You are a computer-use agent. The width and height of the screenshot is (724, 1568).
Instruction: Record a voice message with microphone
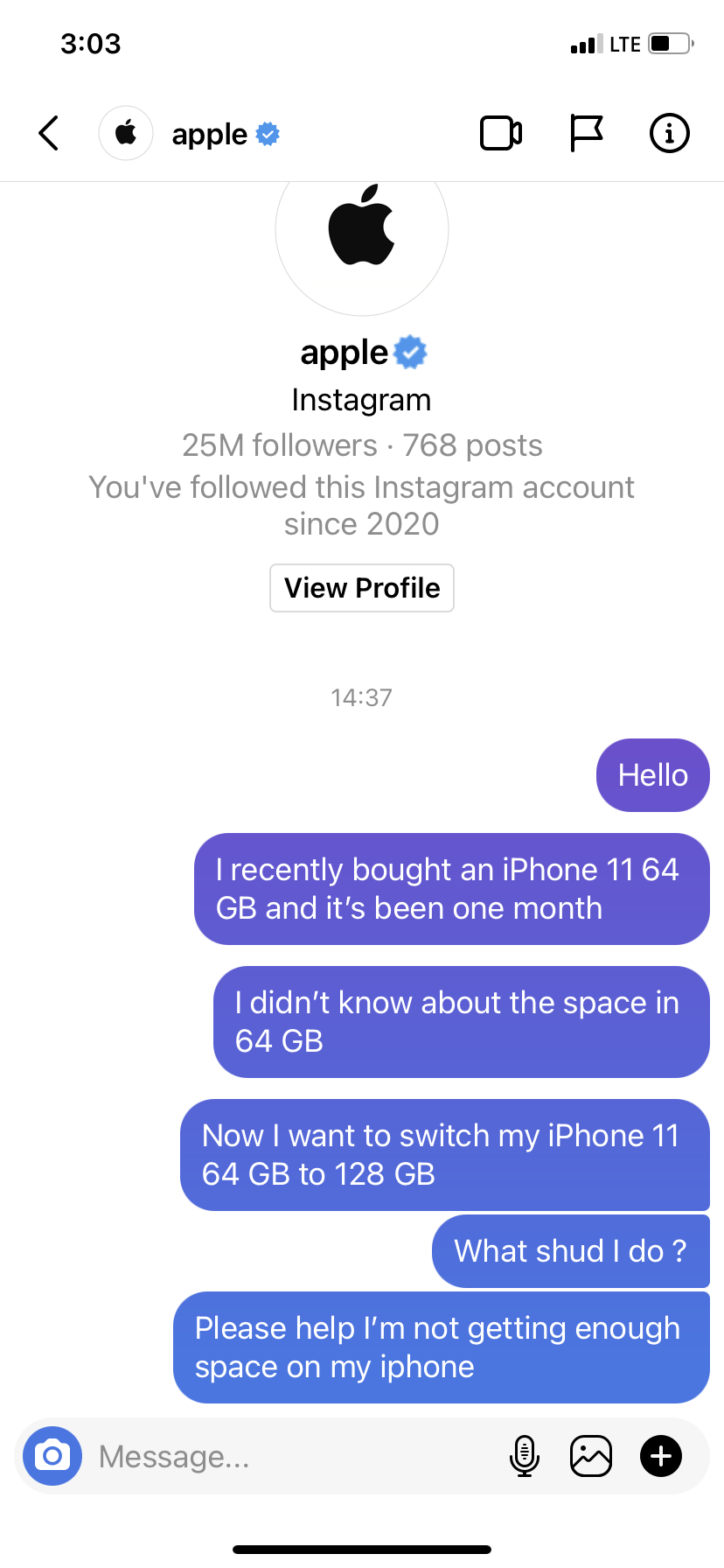click(524, 1456)
